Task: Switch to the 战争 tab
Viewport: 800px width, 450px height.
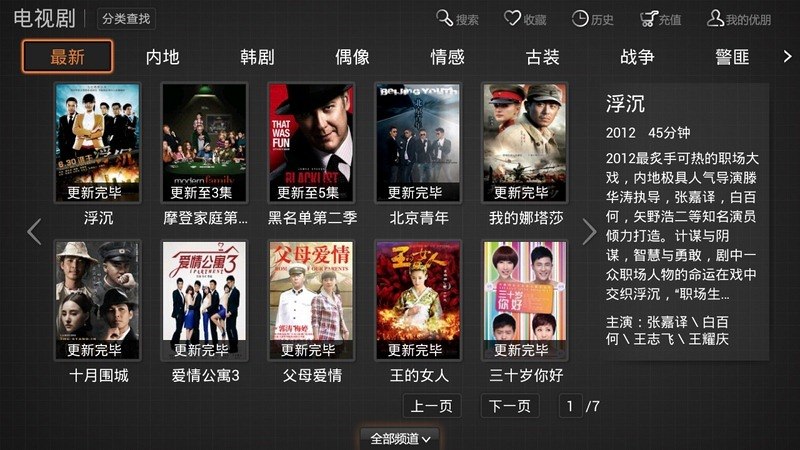Action: click(x=637, y=57)
